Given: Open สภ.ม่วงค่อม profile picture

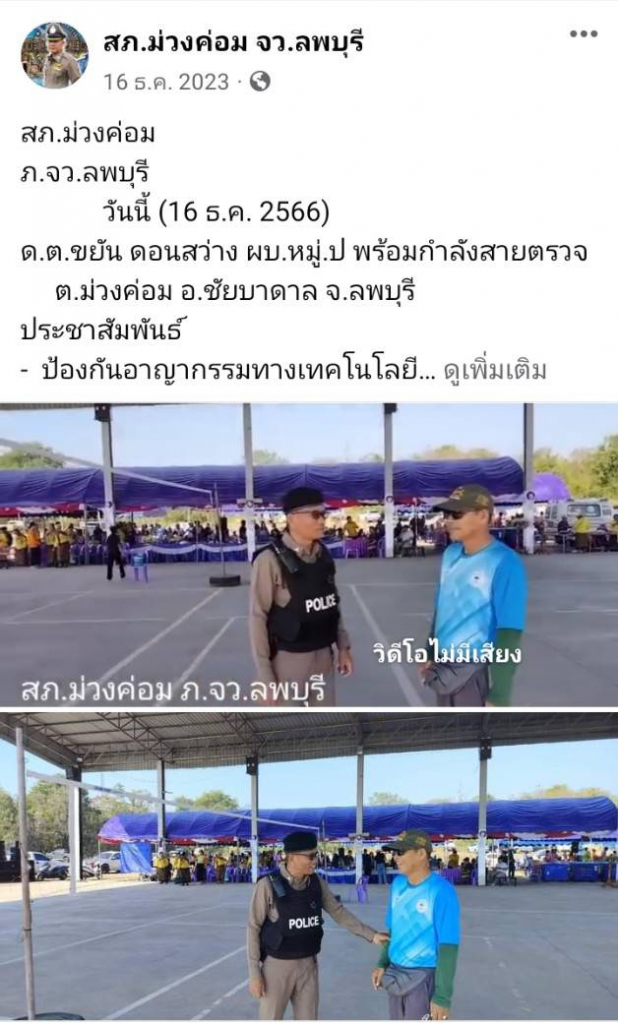Looking at the screenshot, I should 54,55.
